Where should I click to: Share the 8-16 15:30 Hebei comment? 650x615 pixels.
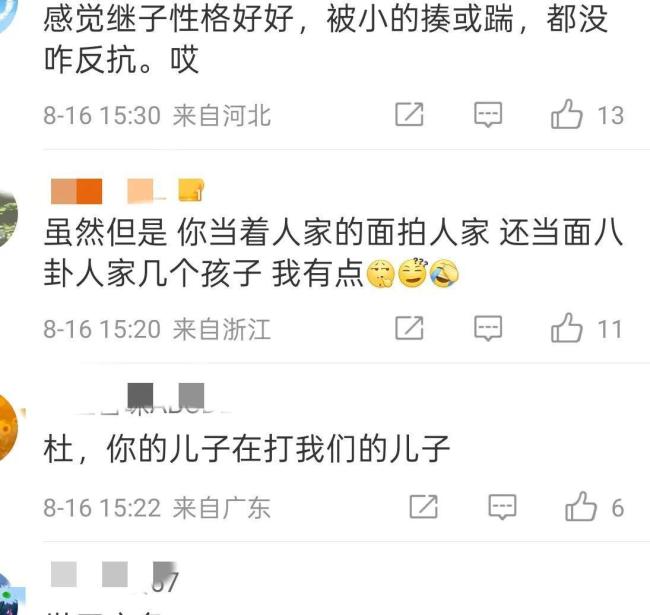coord(409,115)
